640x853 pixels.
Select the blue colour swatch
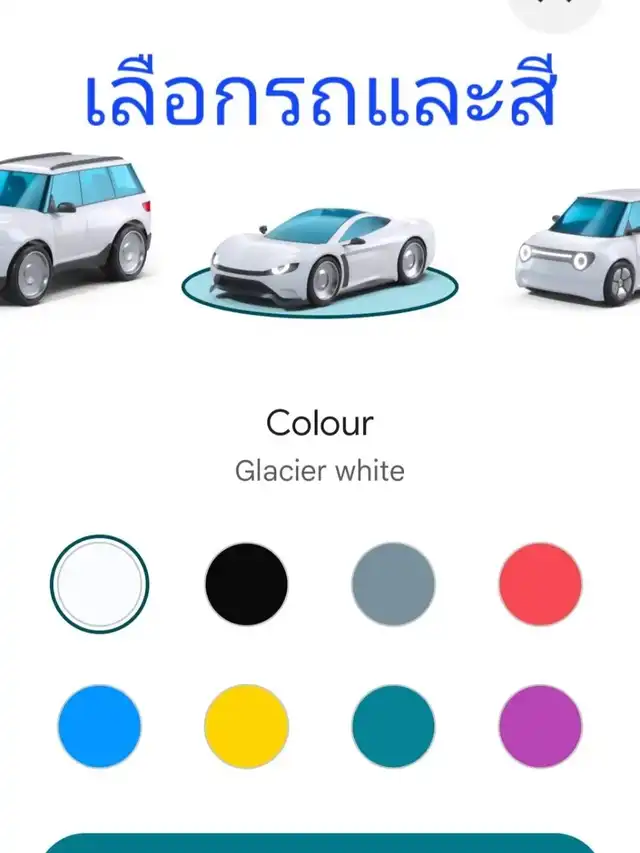coord(99,726)
